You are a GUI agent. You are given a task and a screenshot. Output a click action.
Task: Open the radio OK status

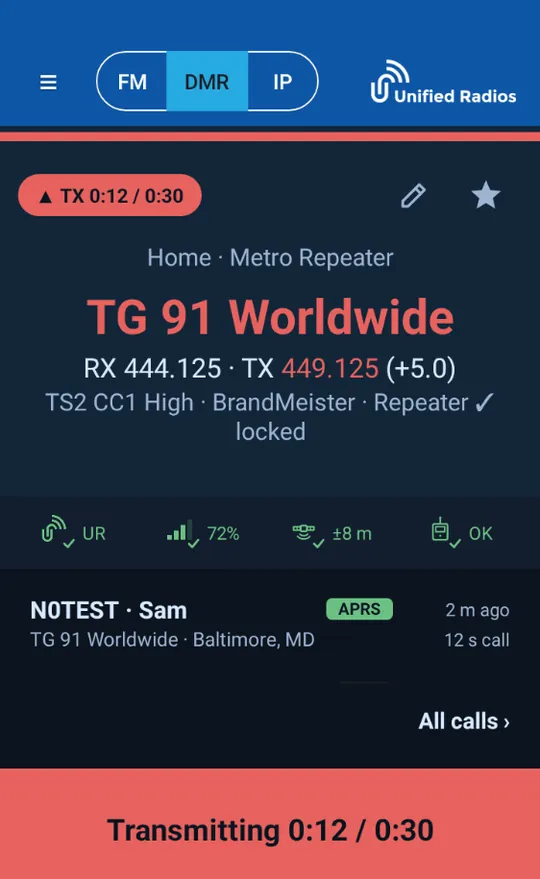[462, 533]
